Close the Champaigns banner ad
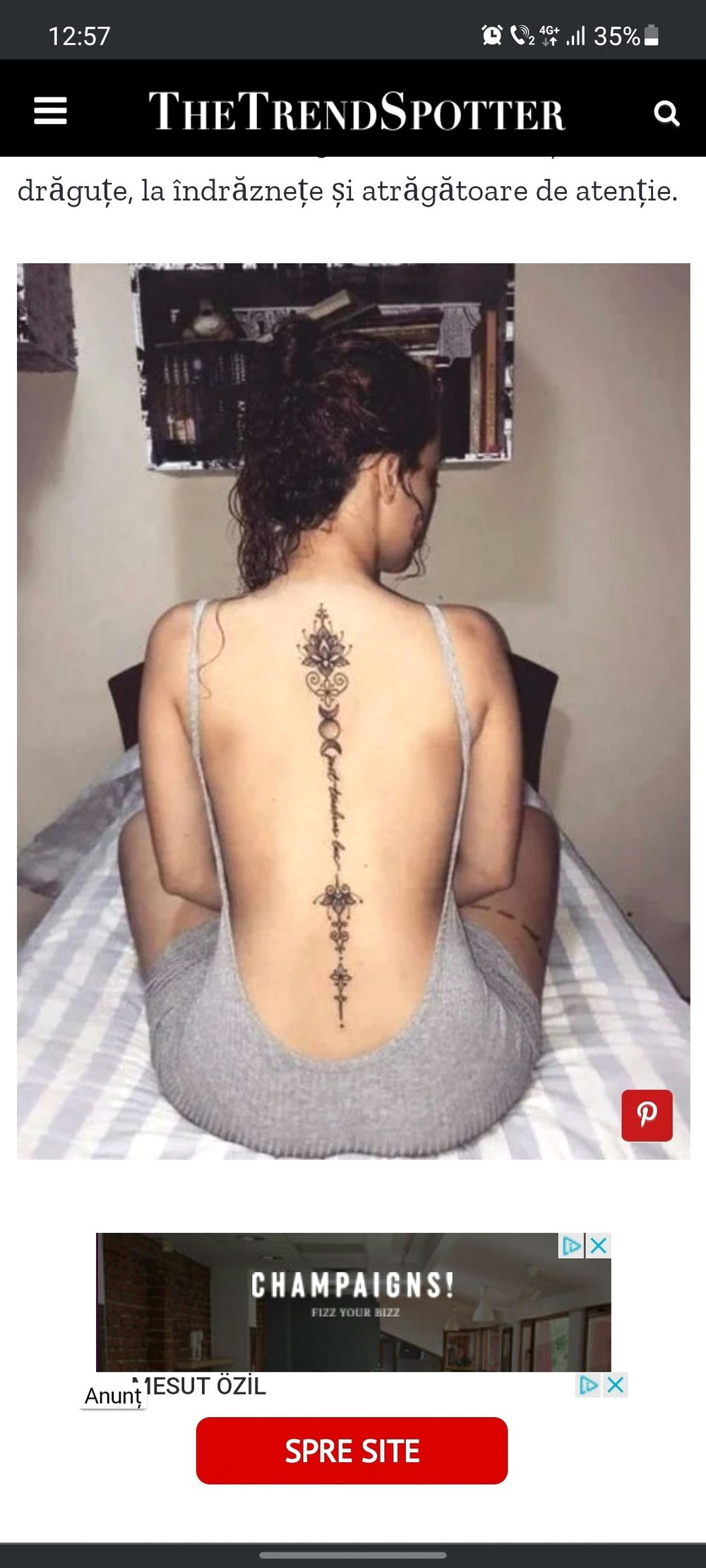Screen dimensions: 706x1568 [599, 1246]
